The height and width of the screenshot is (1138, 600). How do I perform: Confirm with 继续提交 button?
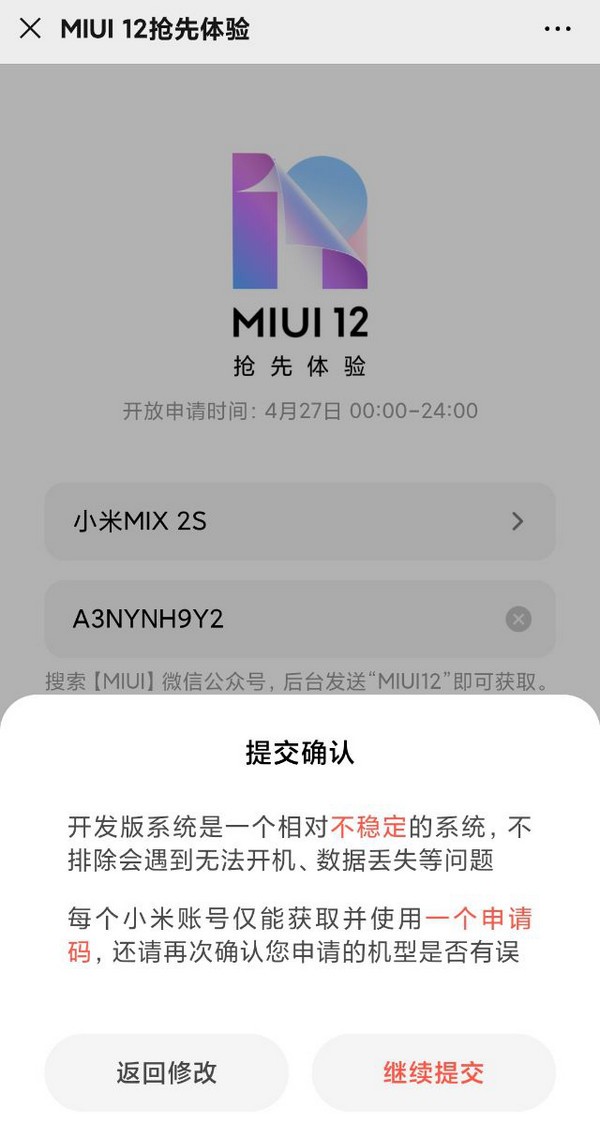(x=433, y=1073)
